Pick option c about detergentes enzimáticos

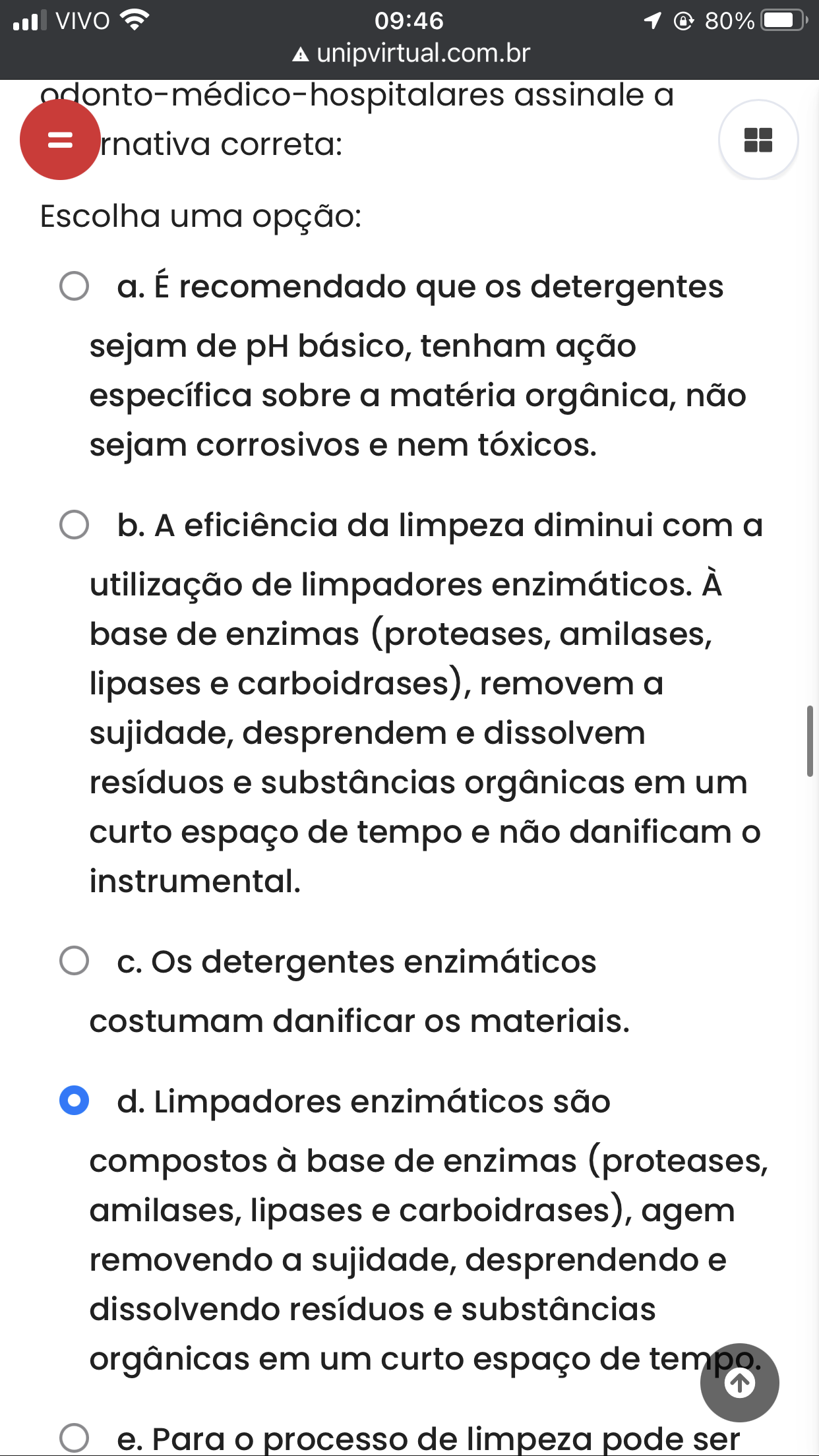(74, 961)
